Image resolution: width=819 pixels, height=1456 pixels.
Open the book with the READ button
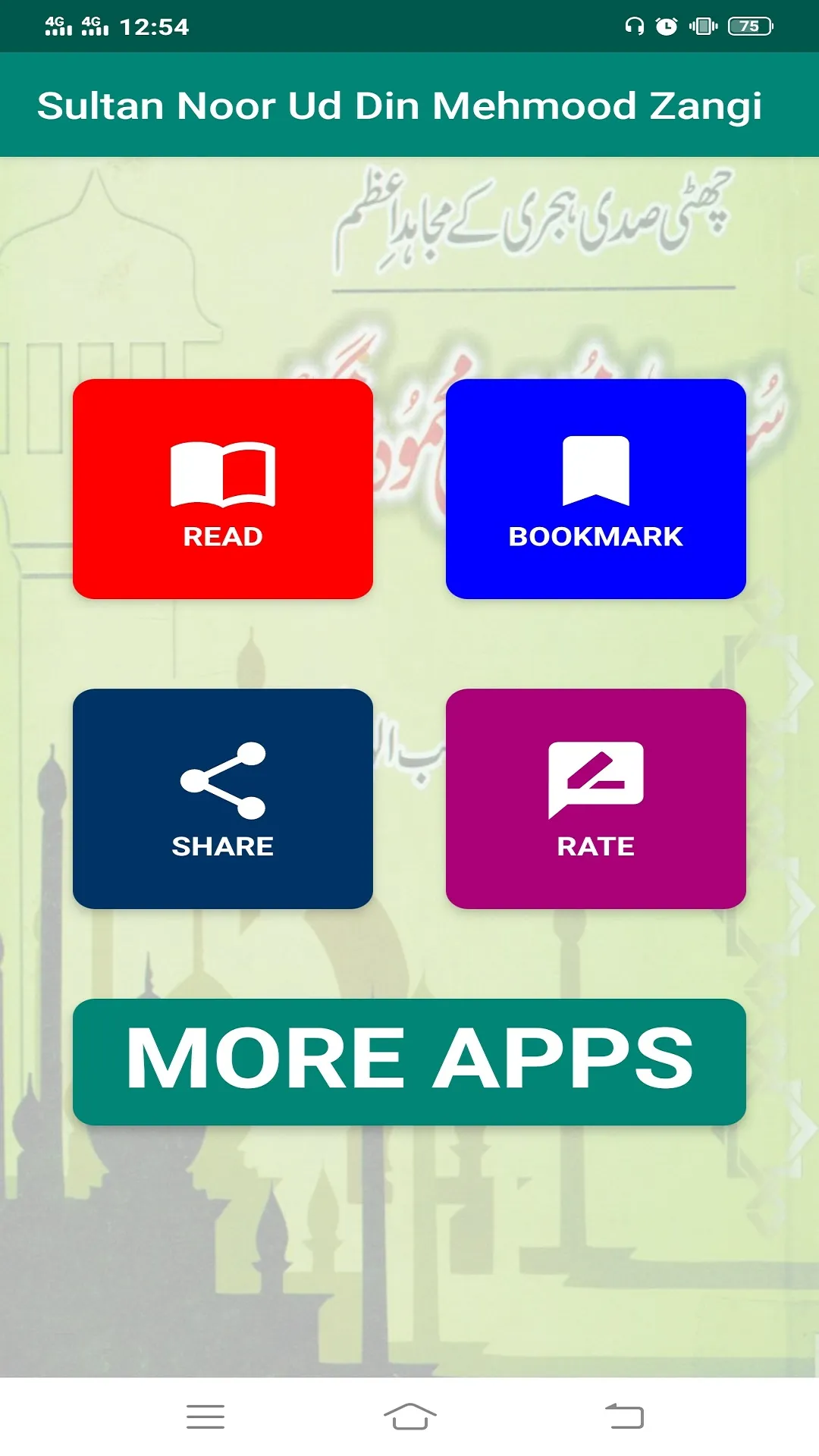coord(223,489)
